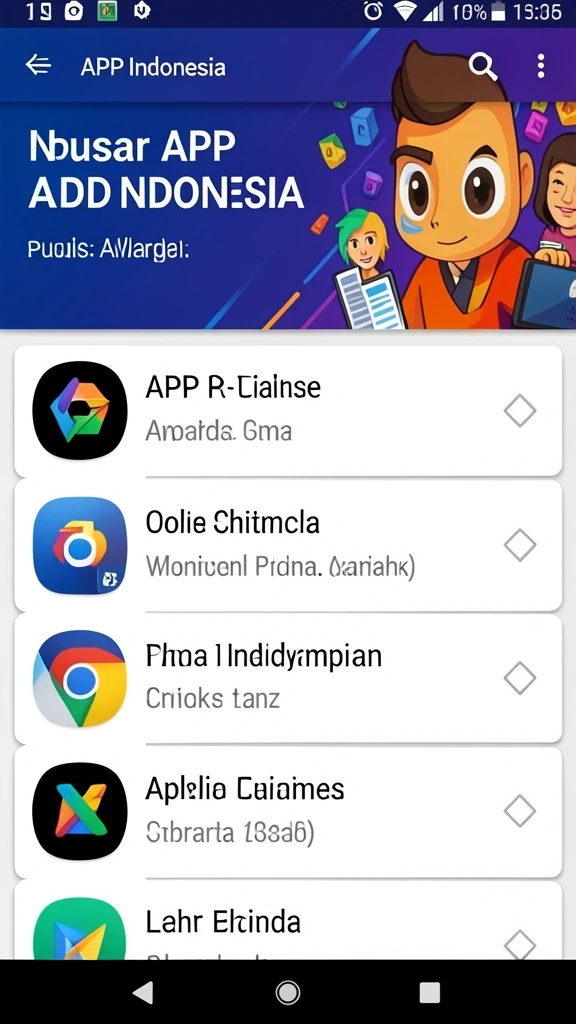Tap the system home button
The image size is (576, 1024).
pos(288,993)
